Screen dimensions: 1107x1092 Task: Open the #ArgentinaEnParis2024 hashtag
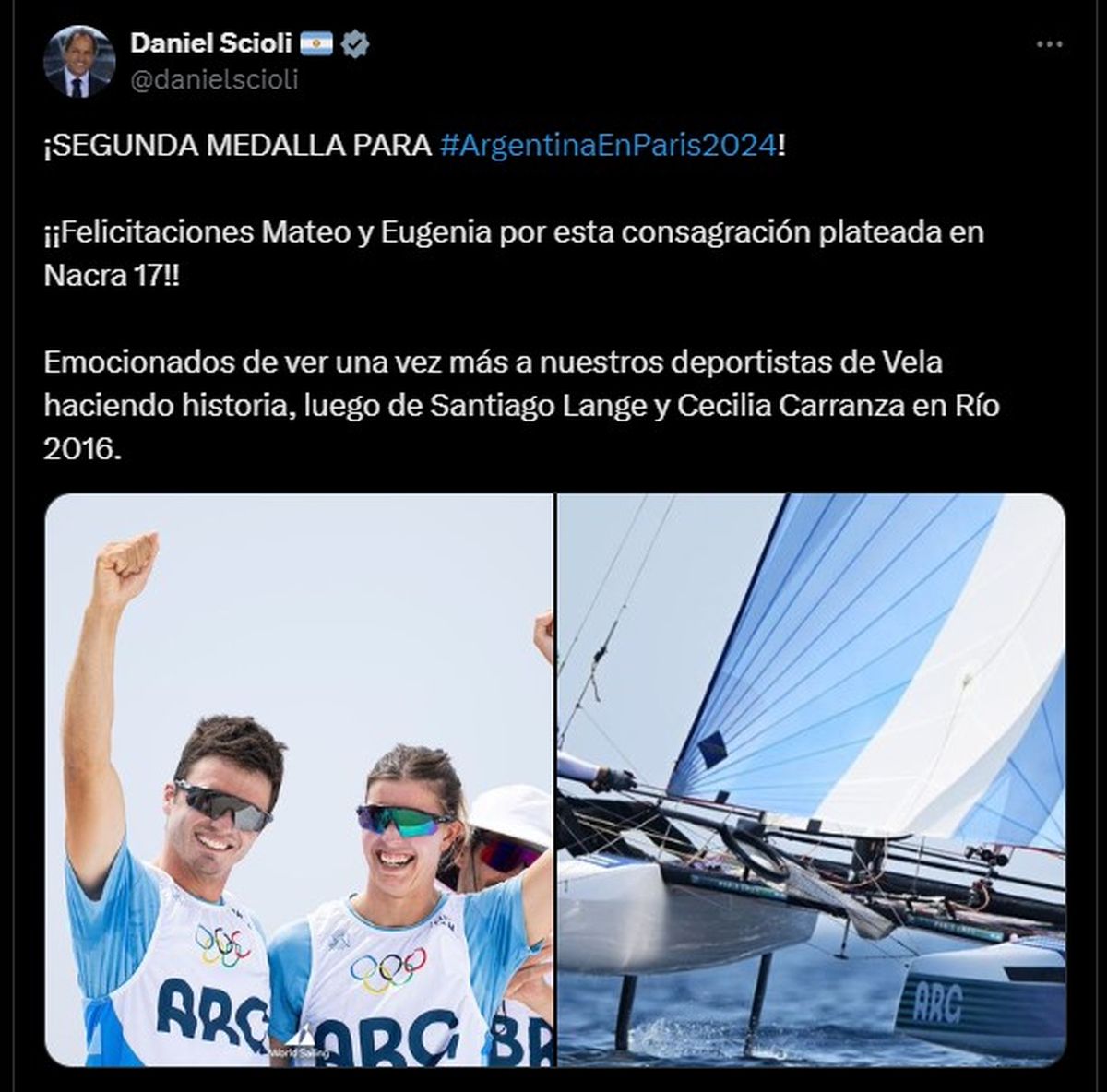[609, 146]
